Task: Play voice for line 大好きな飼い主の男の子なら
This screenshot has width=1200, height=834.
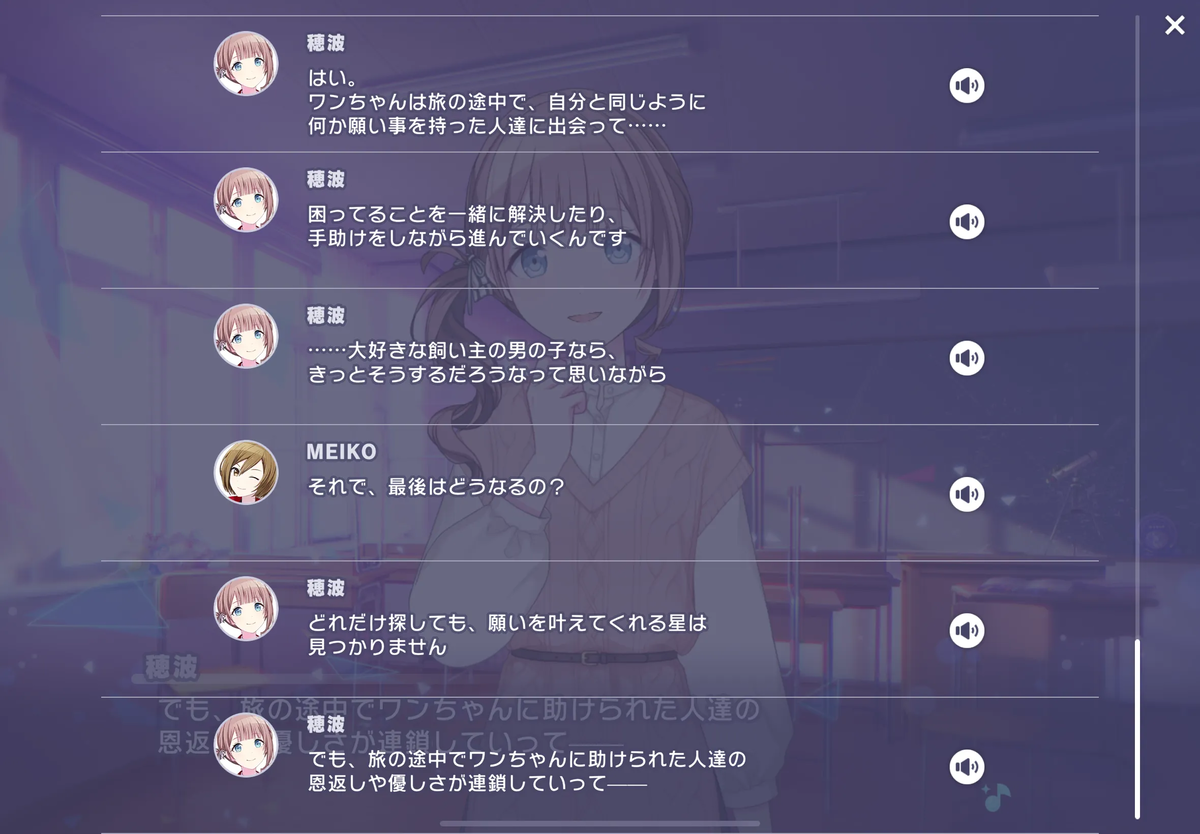Action: point(967,358)
